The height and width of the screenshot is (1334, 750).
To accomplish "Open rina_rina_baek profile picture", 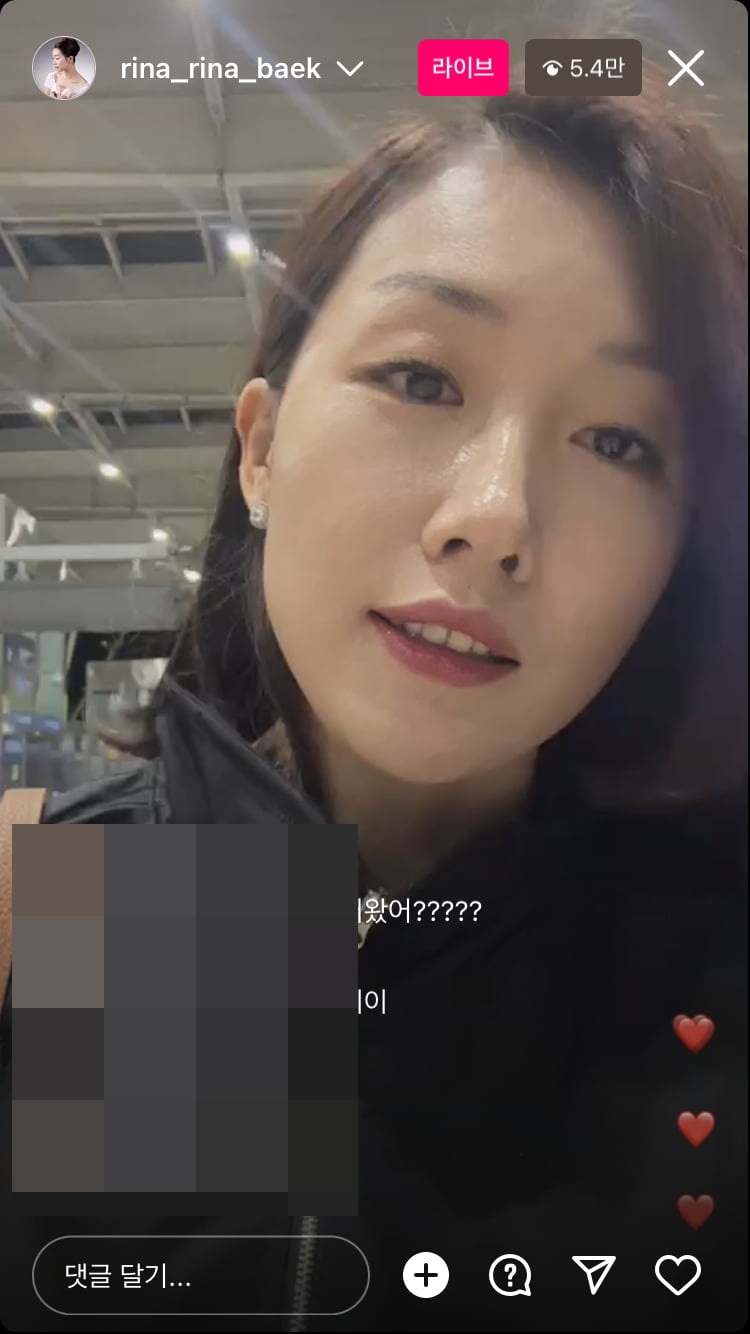I will click(64, 68).
